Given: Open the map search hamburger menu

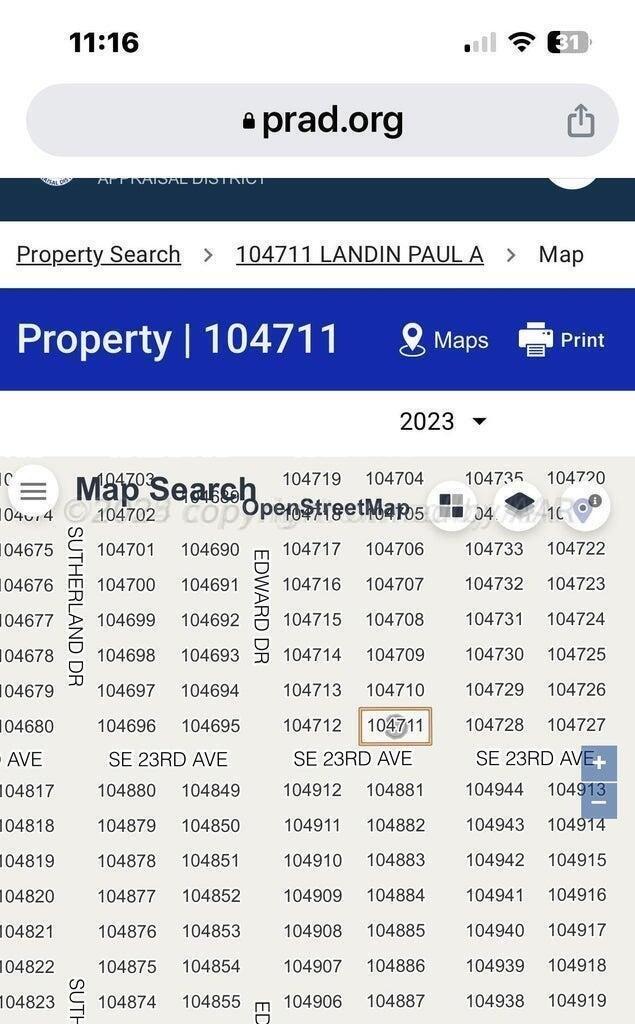Looking at the screenshot, I should (x=33, y=491).
